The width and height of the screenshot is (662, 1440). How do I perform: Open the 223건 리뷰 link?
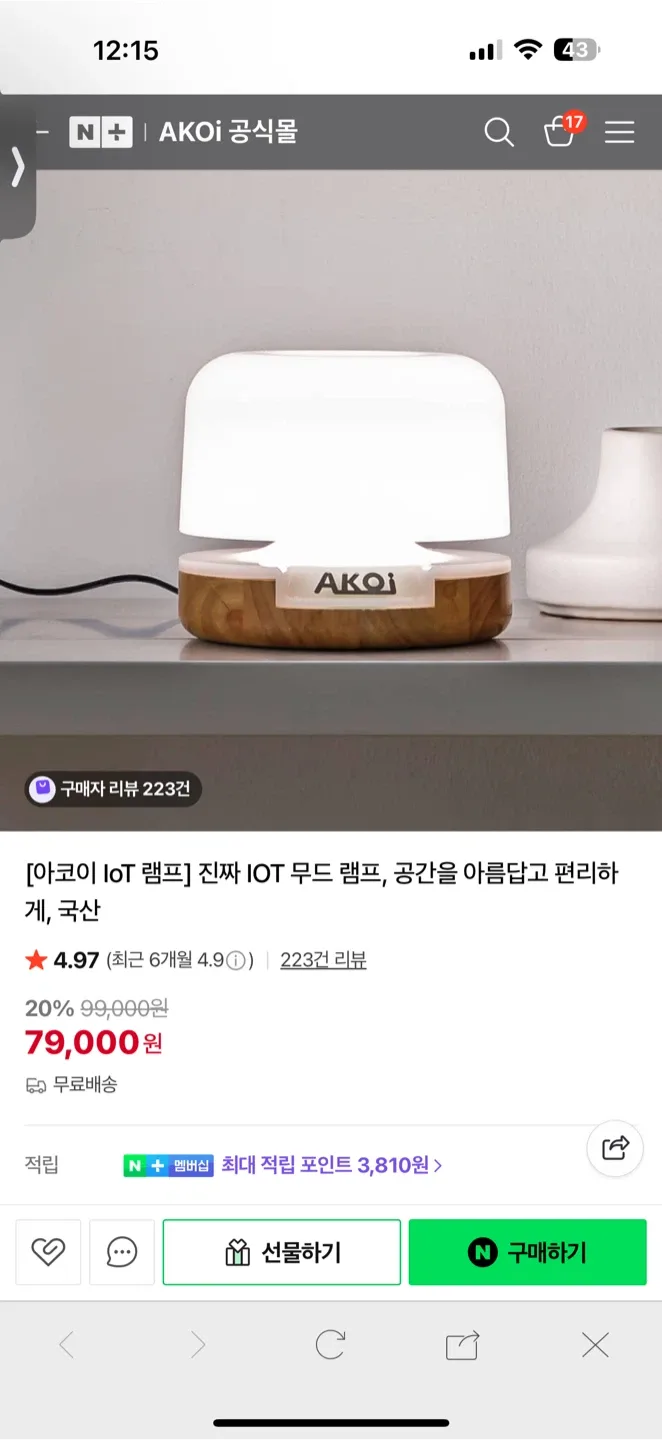pyautogui.click(x=323, y=960)
